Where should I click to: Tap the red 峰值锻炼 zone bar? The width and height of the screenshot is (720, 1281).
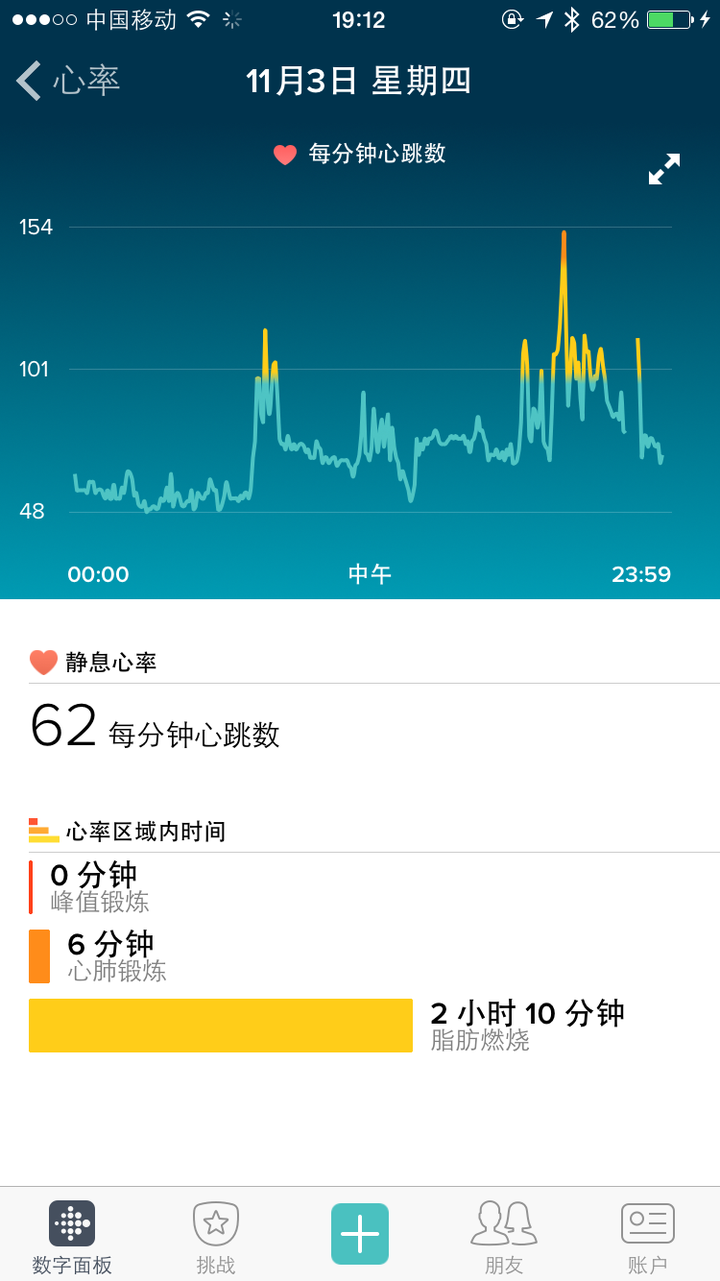pyautogui.click(x=31, y=888)
